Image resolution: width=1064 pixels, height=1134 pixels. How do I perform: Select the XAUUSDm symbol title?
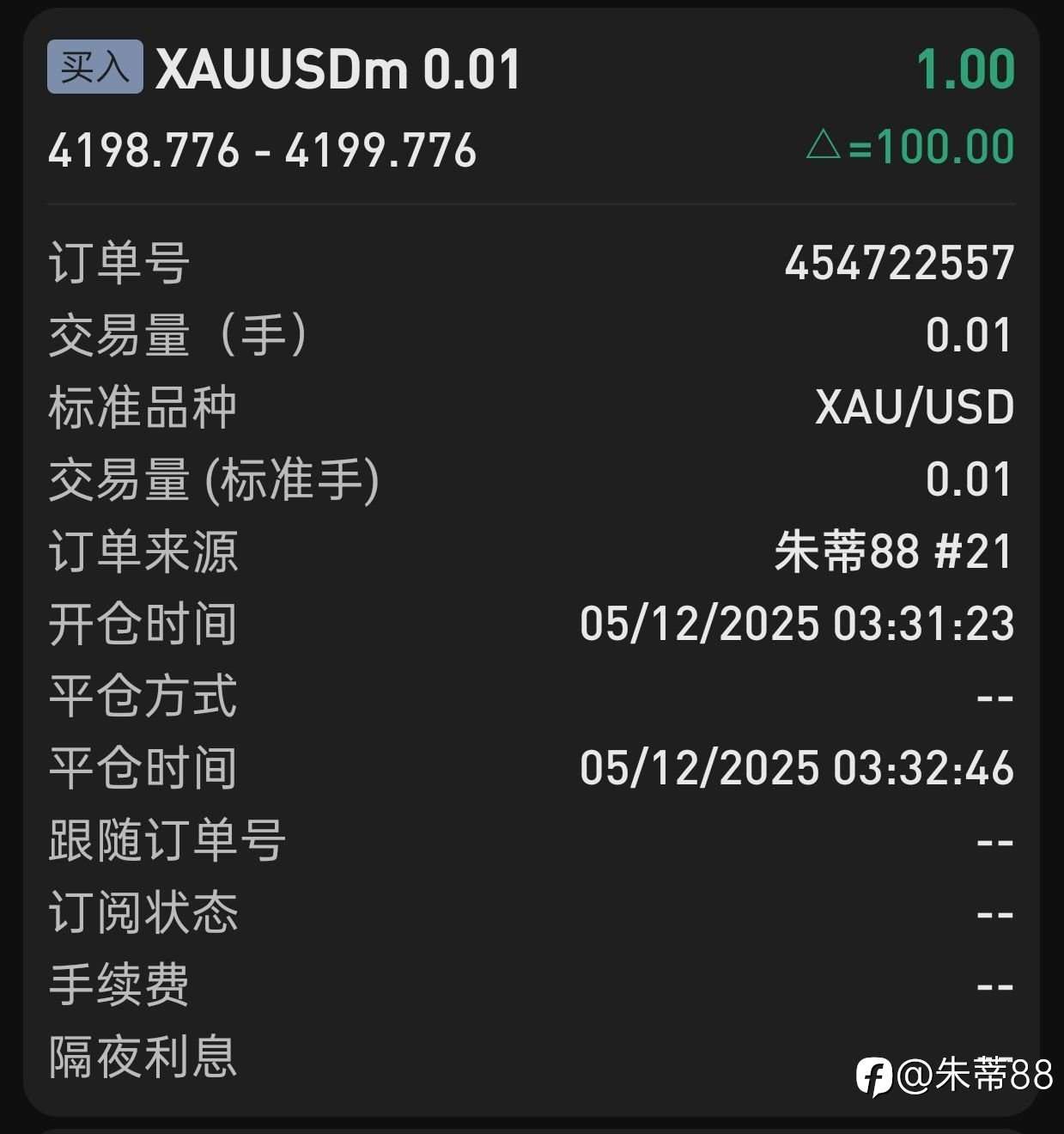click(335, 72)
